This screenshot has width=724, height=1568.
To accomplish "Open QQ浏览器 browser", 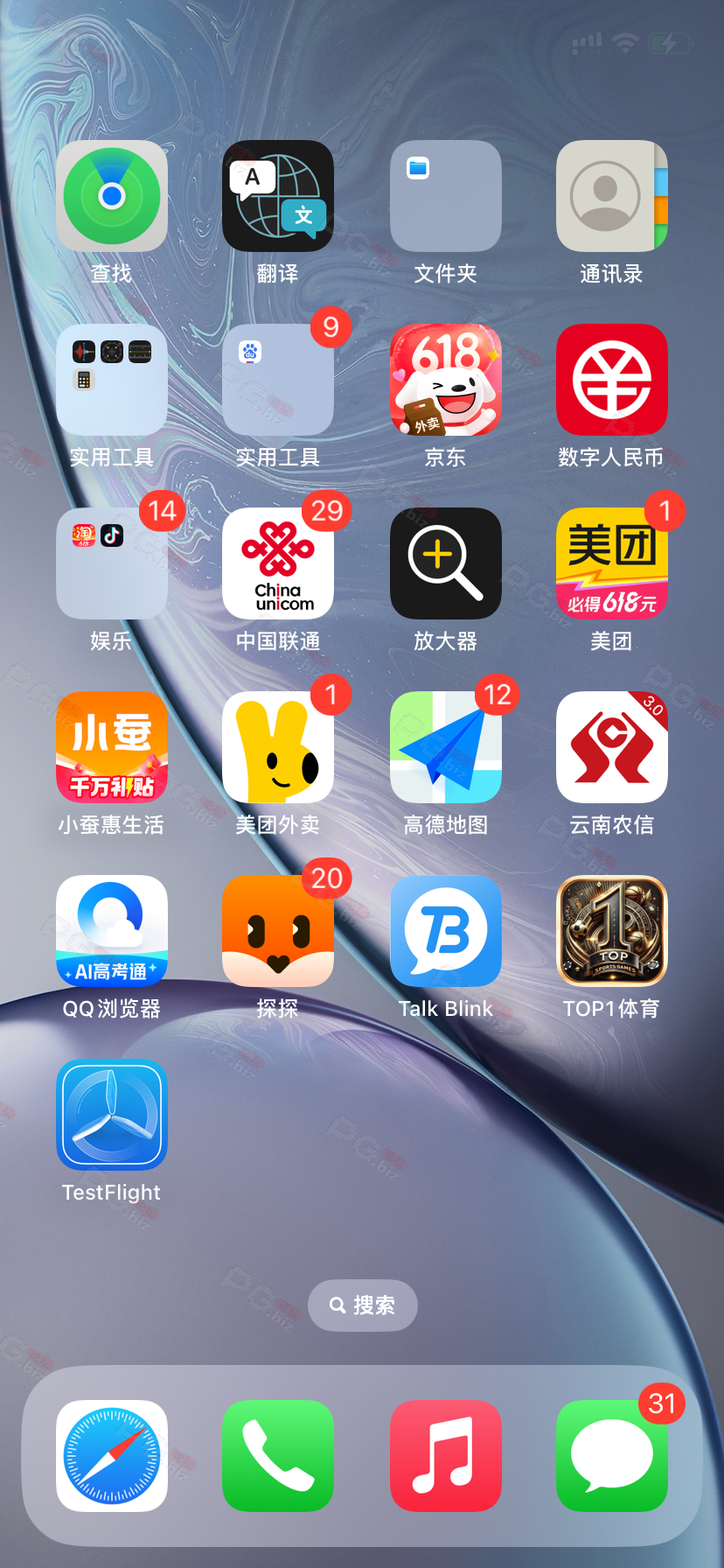I will [112, 931].
